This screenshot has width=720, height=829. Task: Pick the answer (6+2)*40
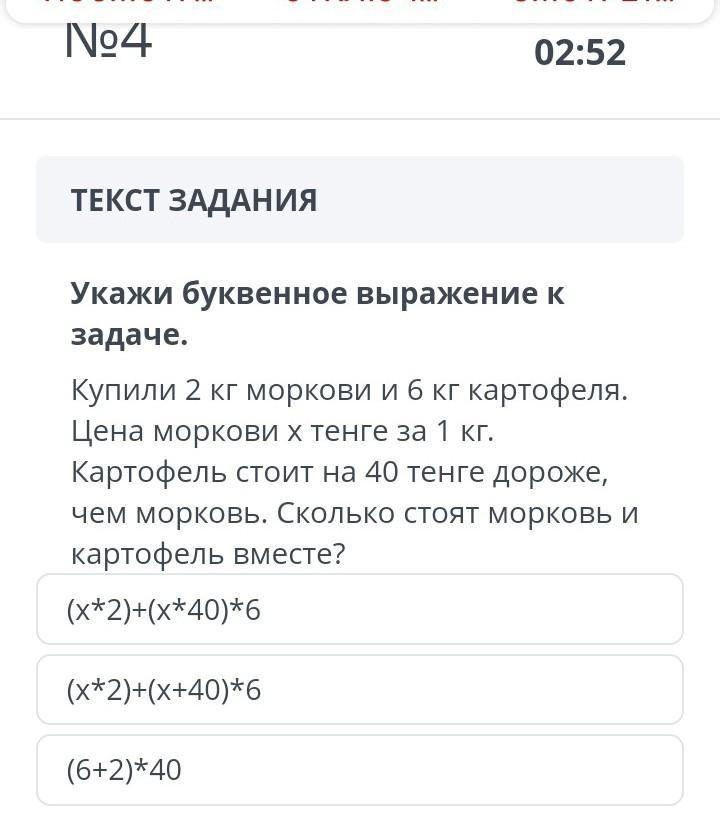tap(359, 770)
